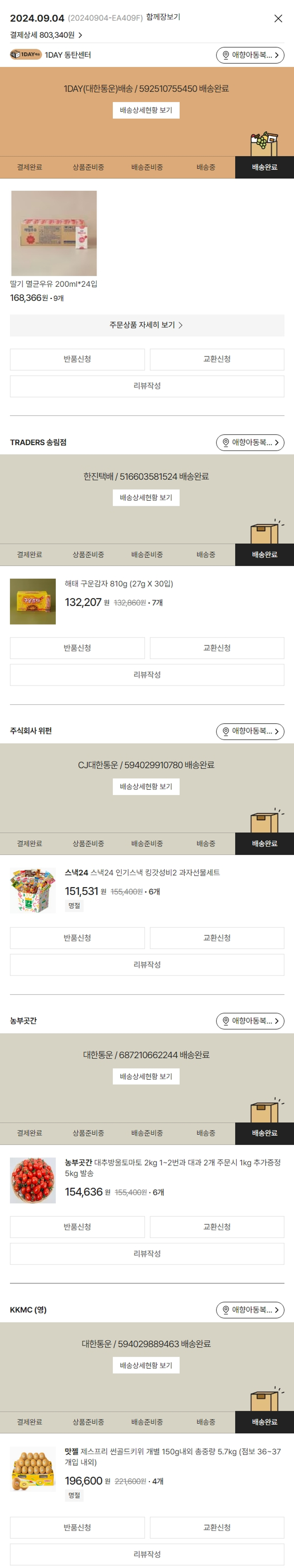Request 교환신청 for 스낵24 과자선물세트
This screenshot has width=294, height=1568.
[217, 937]
